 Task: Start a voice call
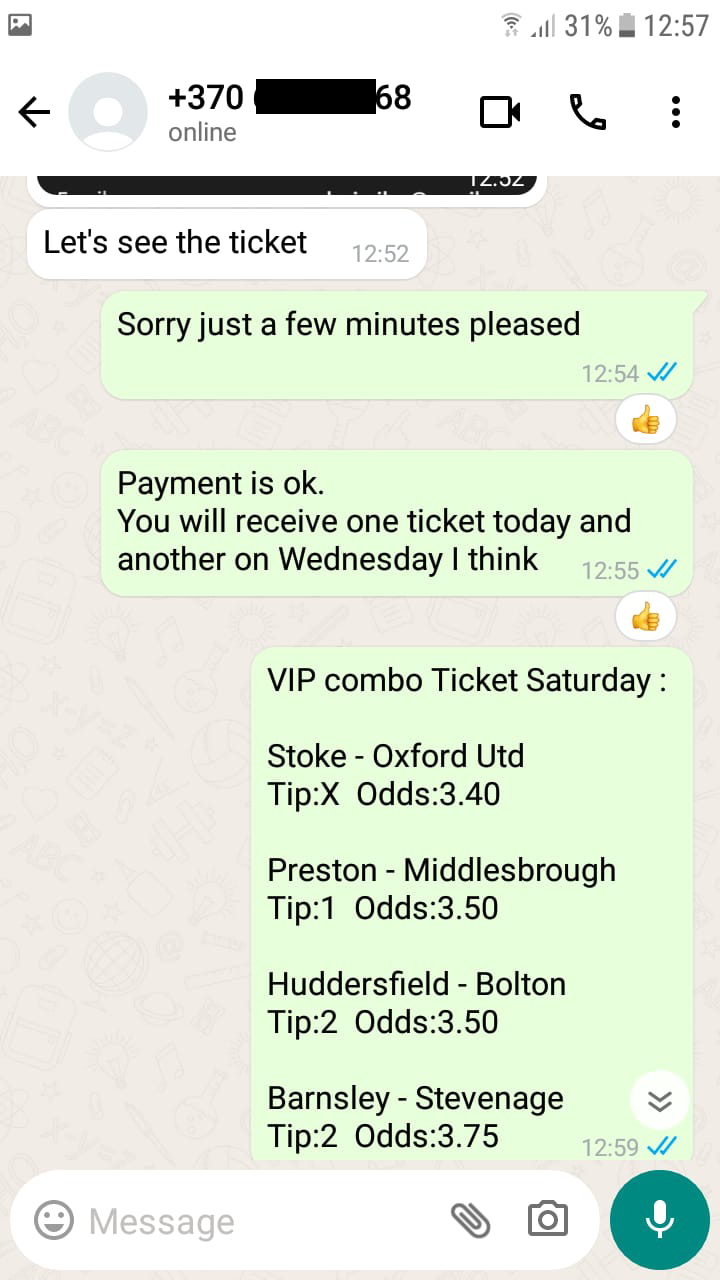pyautogui.click(x=588, y=112)
